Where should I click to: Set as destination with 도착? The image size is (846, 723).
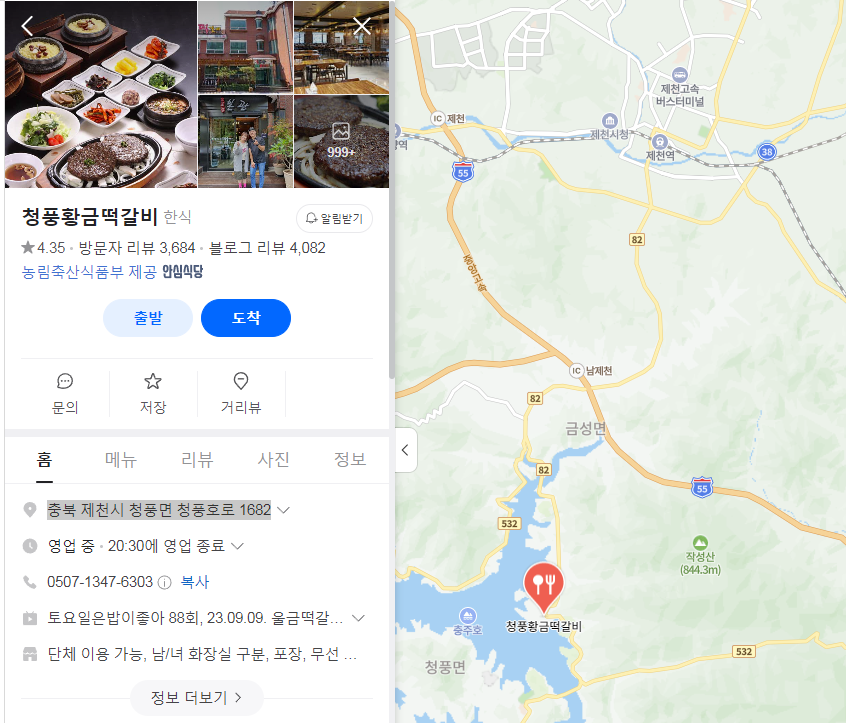pyautogui.click(x=246, y=318)
